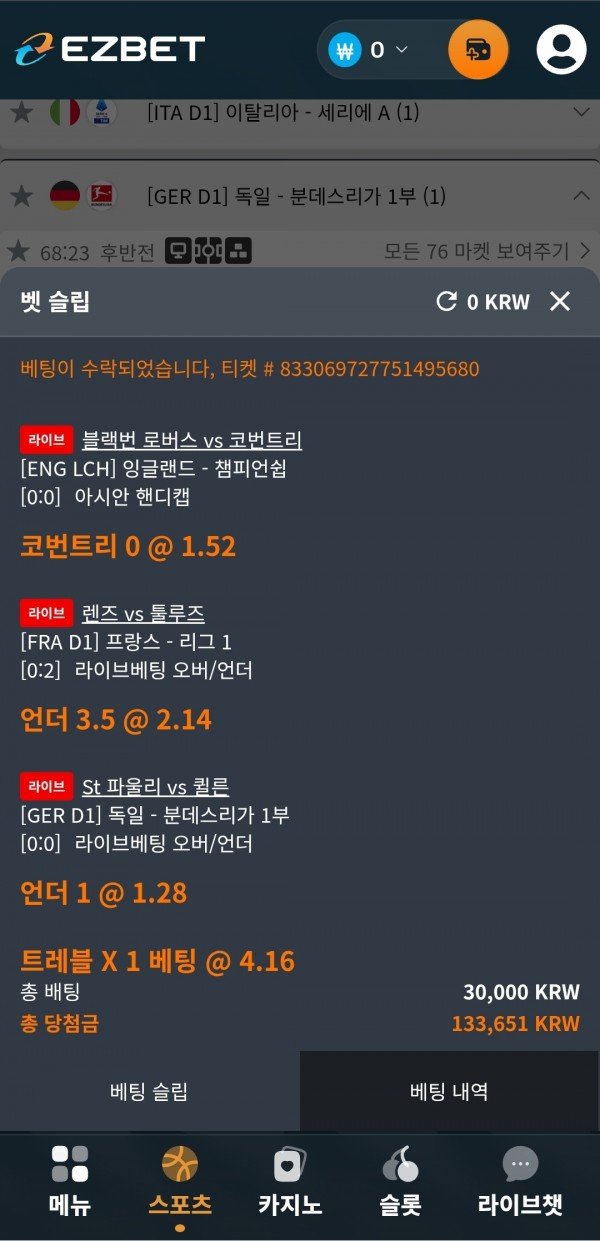The height and width of the screenshot is (1241, 600).
Task: Refresh the bet slip balance
Action: coord(446,301)
